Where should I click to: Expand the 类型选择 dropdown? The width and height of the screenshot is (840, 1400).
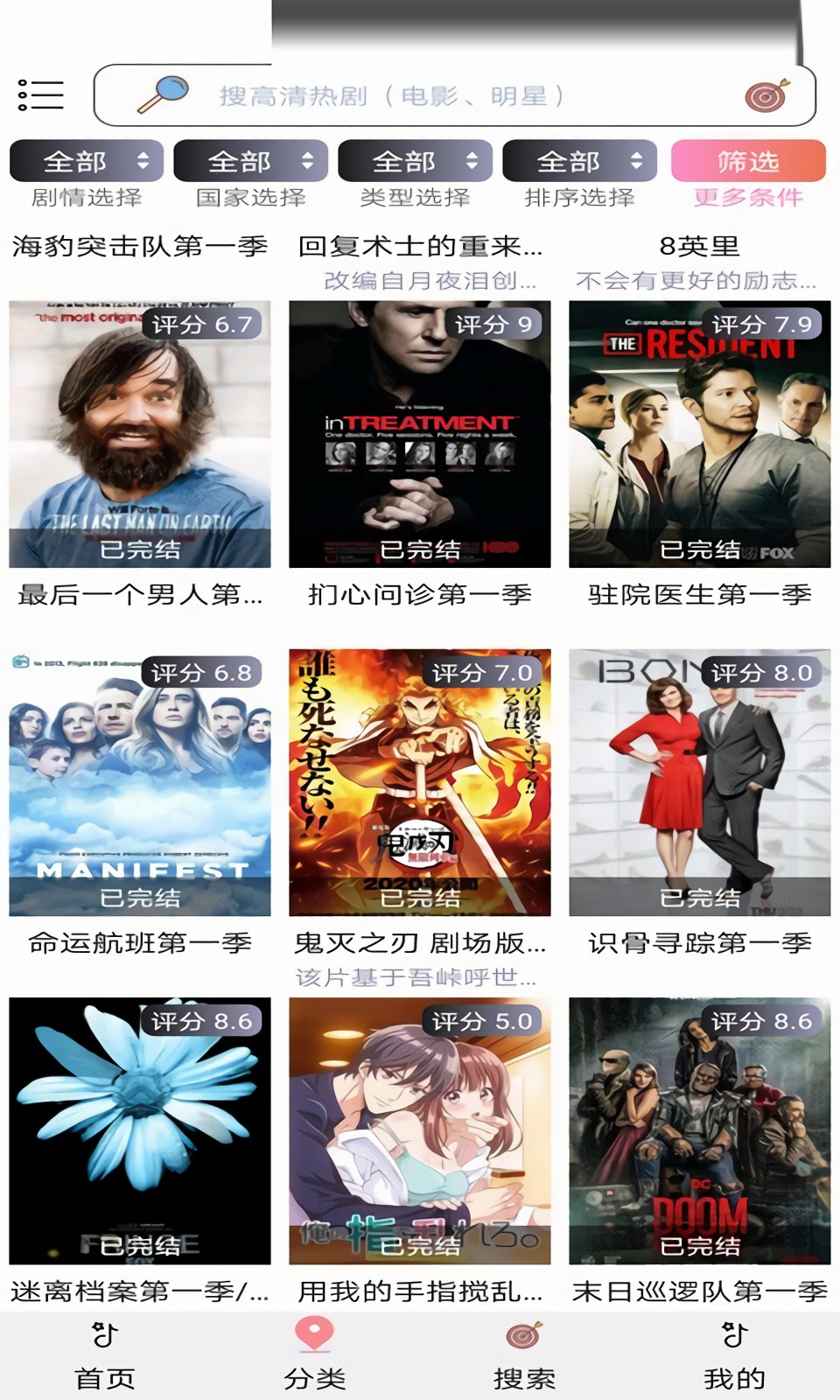coord(415,161)
